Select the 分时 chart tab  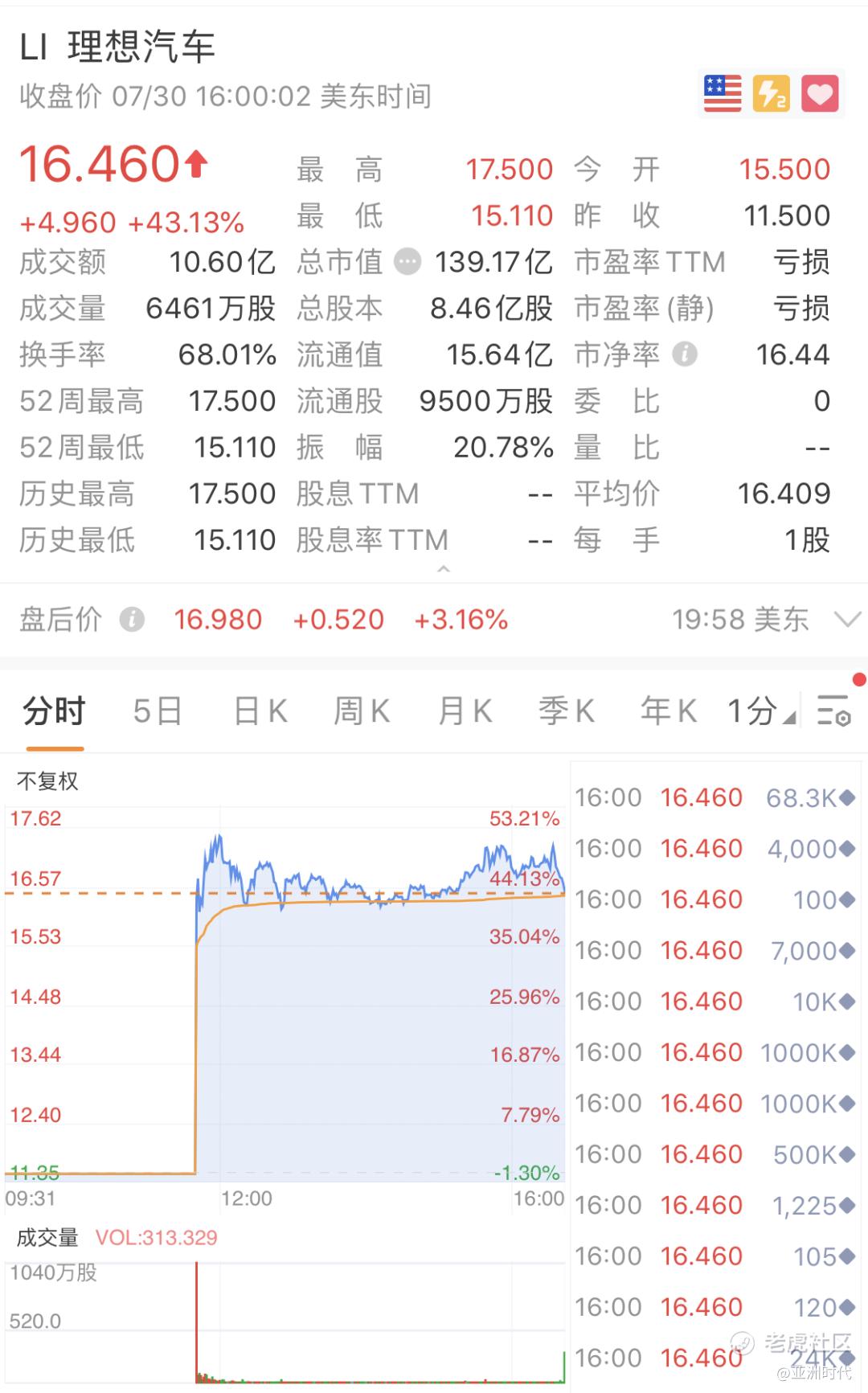click(x=54, y=711)
